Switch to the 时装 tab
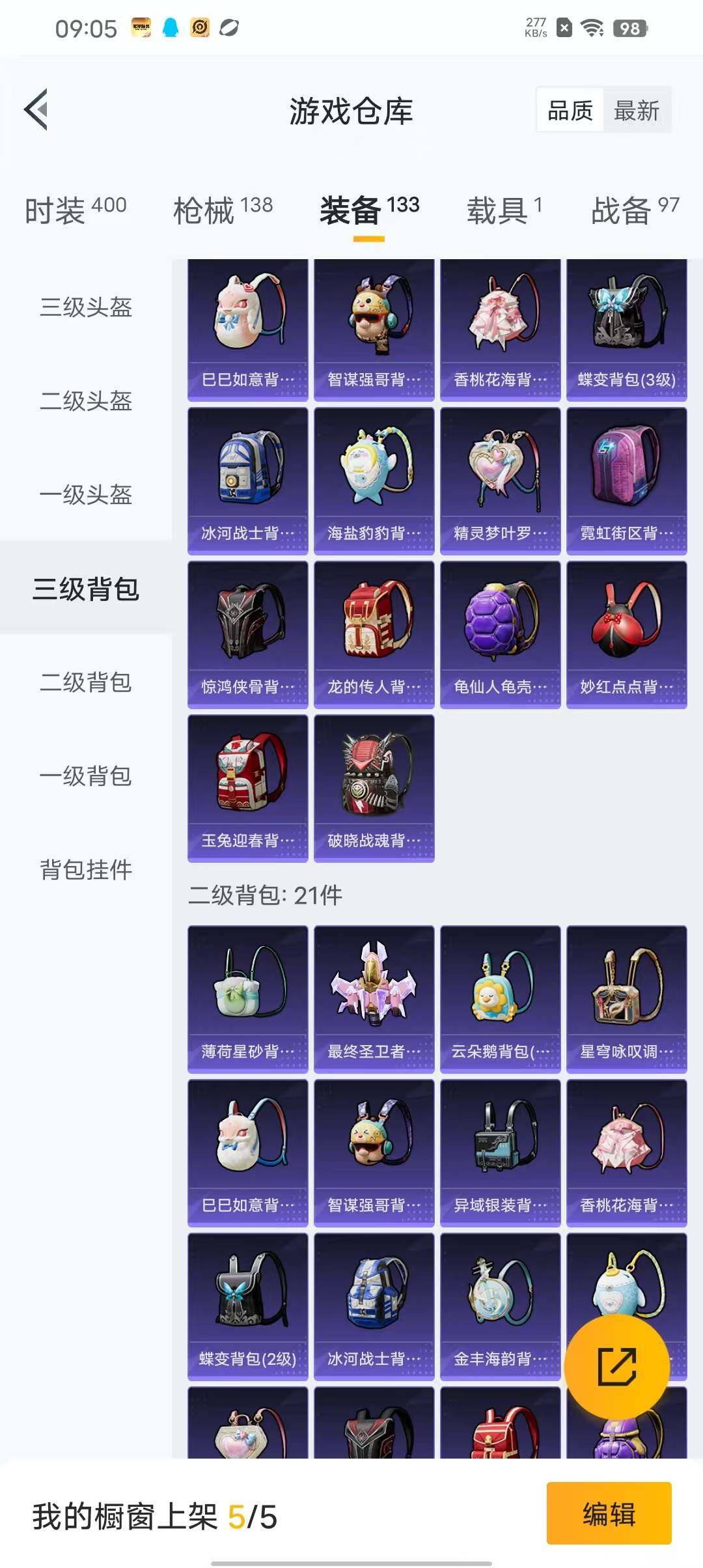The image size is (703, 1568). [76, 210]
